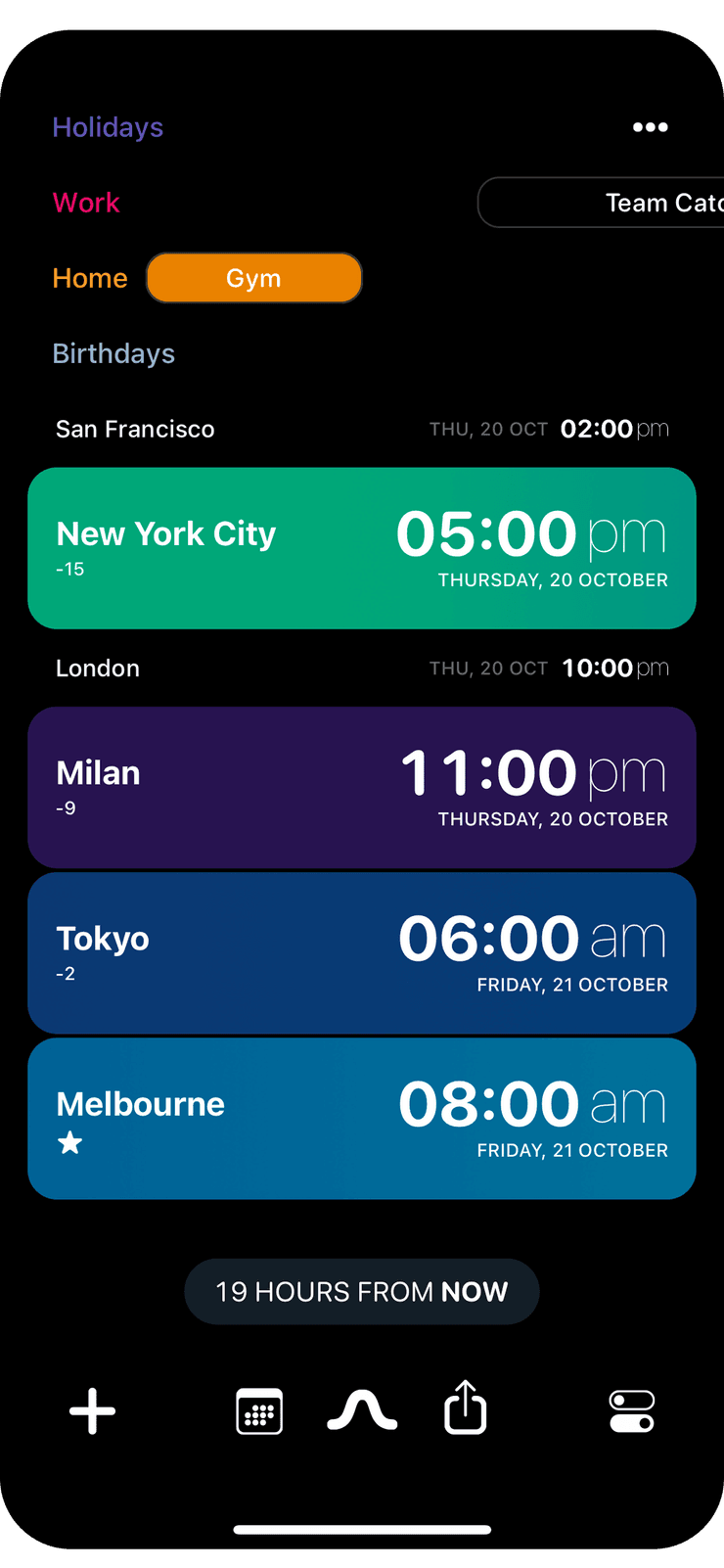This screenshot has height=1568, width=724.
Task: Tap the Gym event pill
Action: 254,278
